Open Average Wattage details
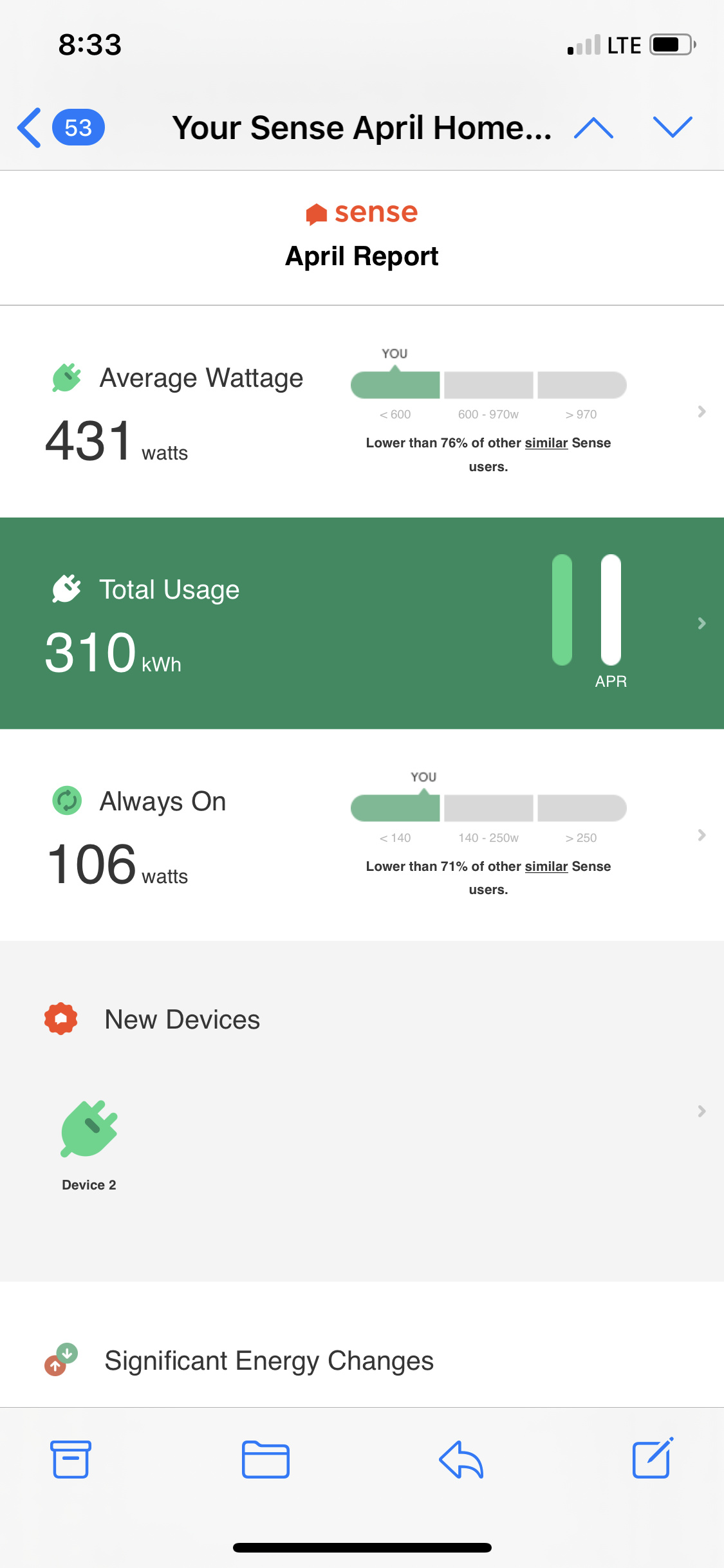The width and height of the screenshot is (724, 1568). tap(701, 412)
